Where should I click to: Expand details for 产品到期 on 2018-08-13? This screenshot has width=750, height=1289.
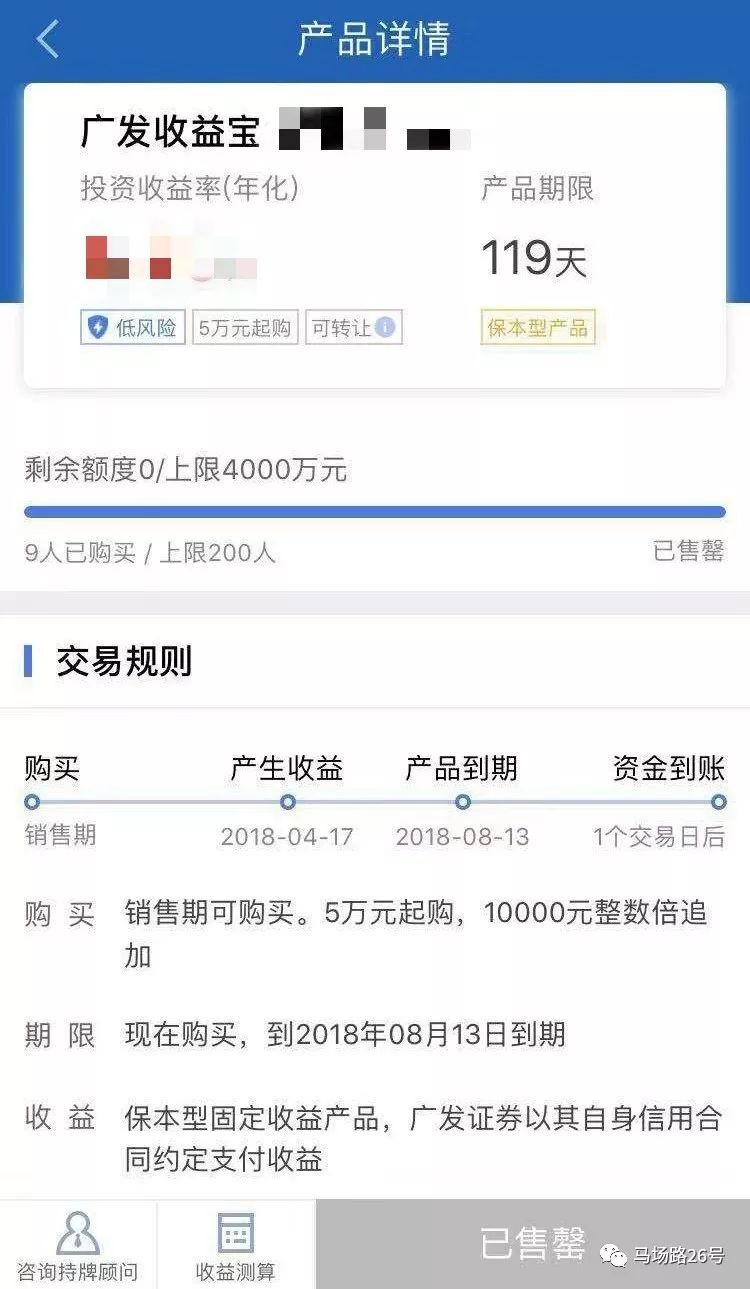coord(462,801)
